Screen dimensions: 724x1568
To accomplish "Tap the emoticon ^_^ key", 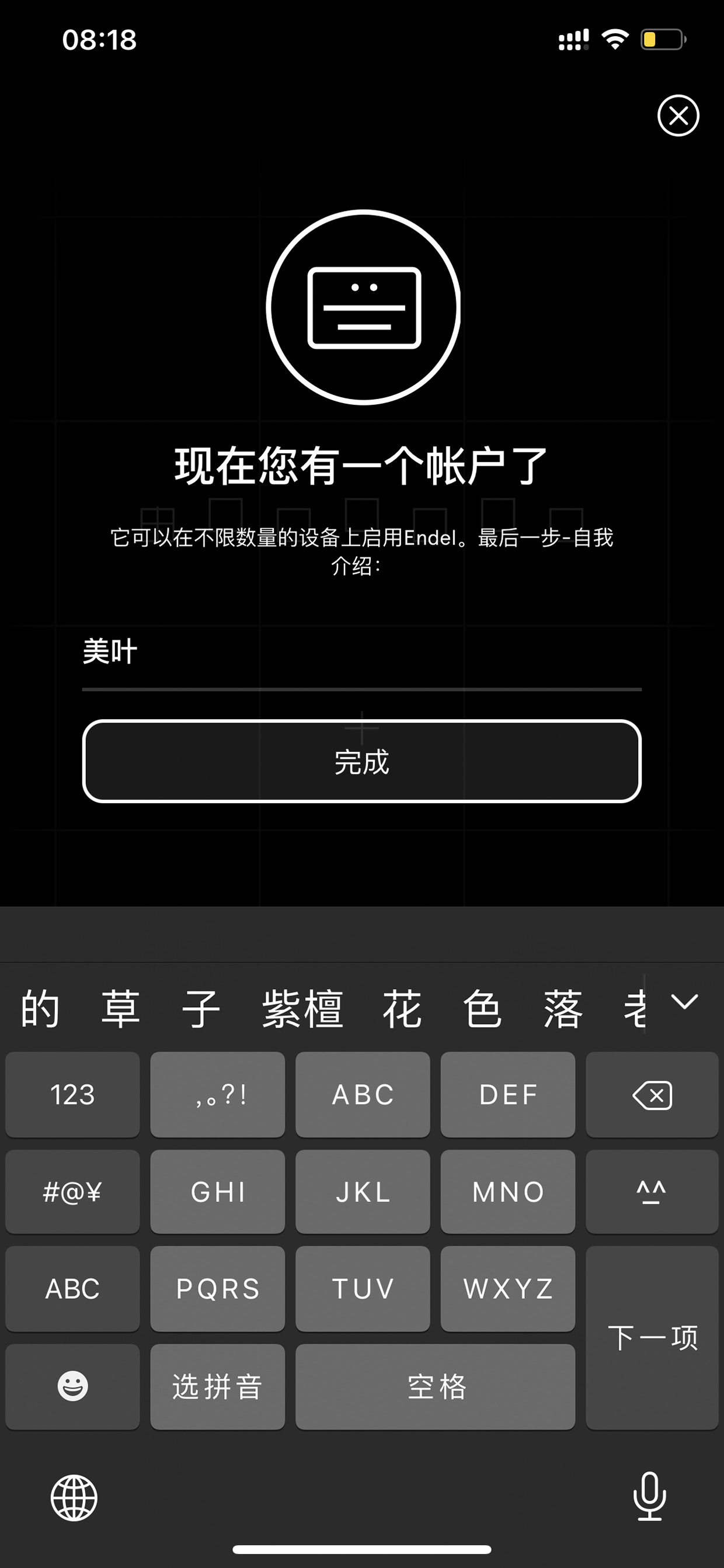I will pos(652,1192).
